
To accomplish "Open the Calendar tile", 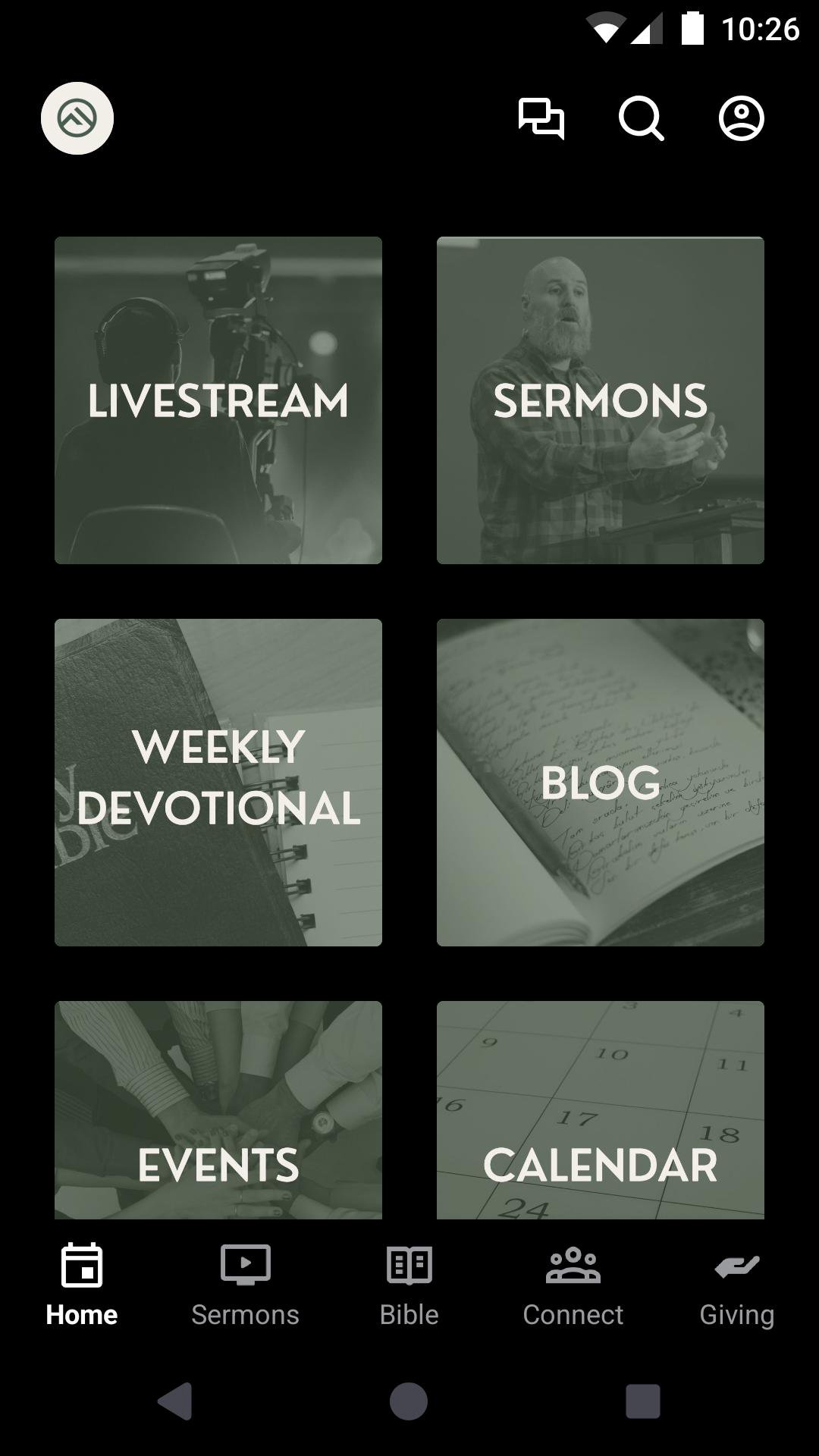I will point(601,1110).
